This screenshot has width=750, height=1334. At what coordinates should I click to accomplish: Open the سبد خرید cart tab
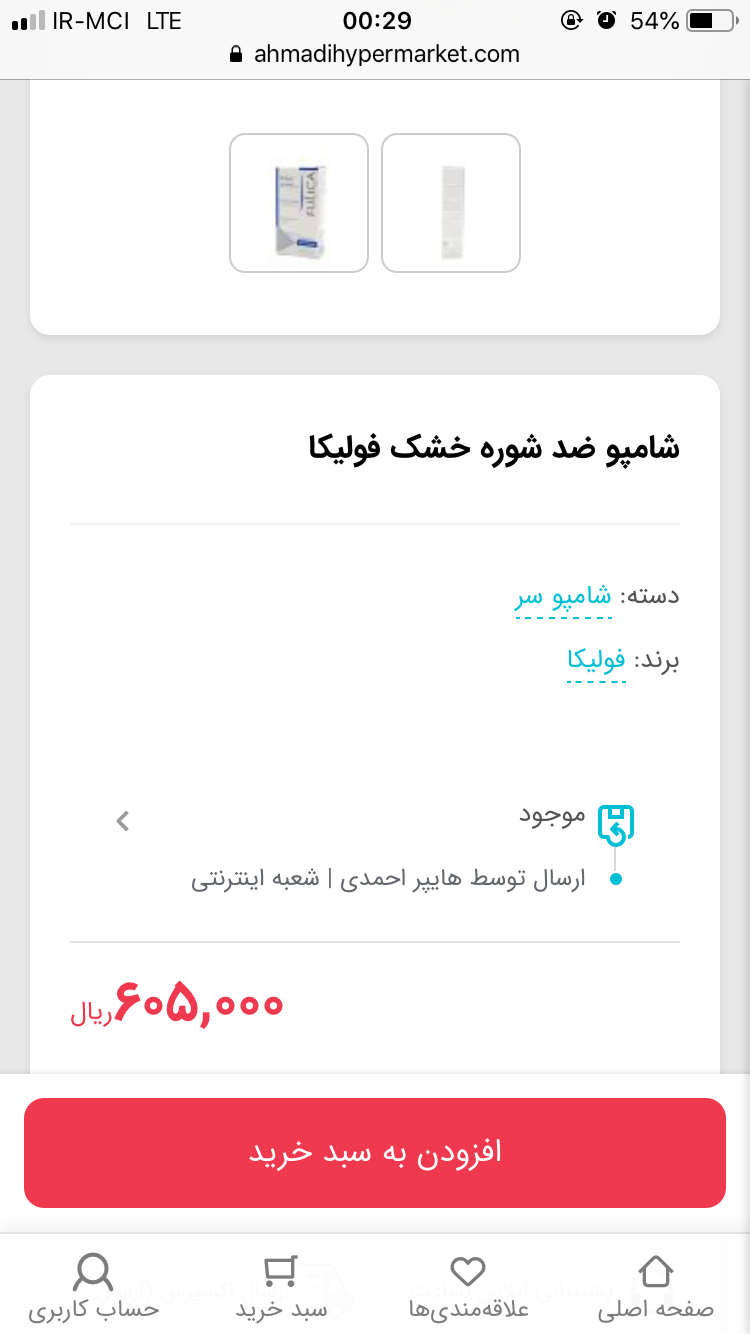pos(281,1288)
